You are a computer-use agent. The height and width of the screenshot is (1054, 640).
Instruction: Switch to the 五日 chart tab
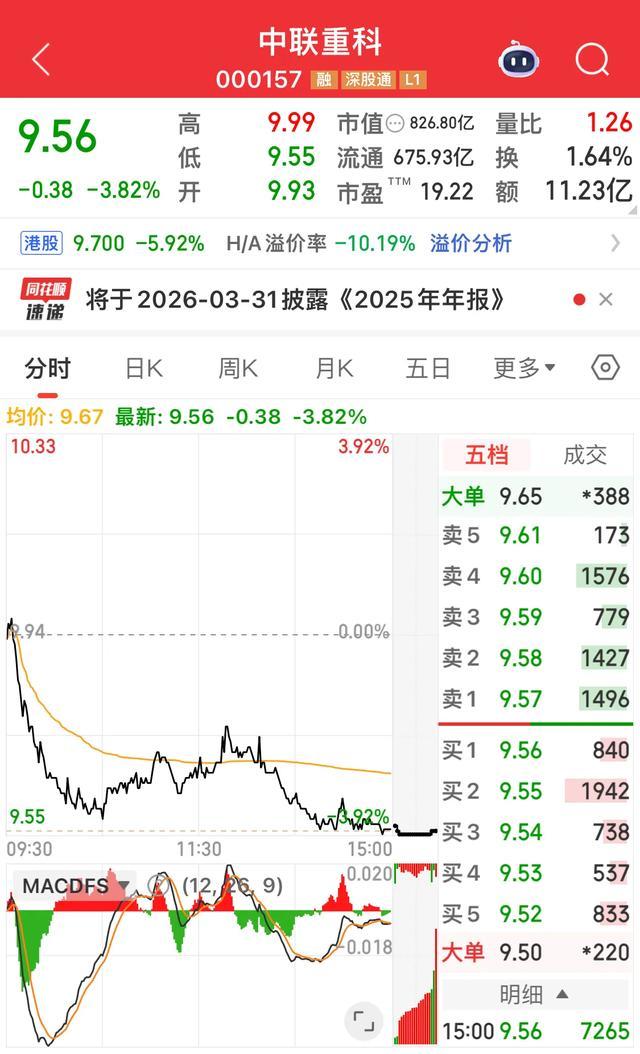(x=428, y=368)
